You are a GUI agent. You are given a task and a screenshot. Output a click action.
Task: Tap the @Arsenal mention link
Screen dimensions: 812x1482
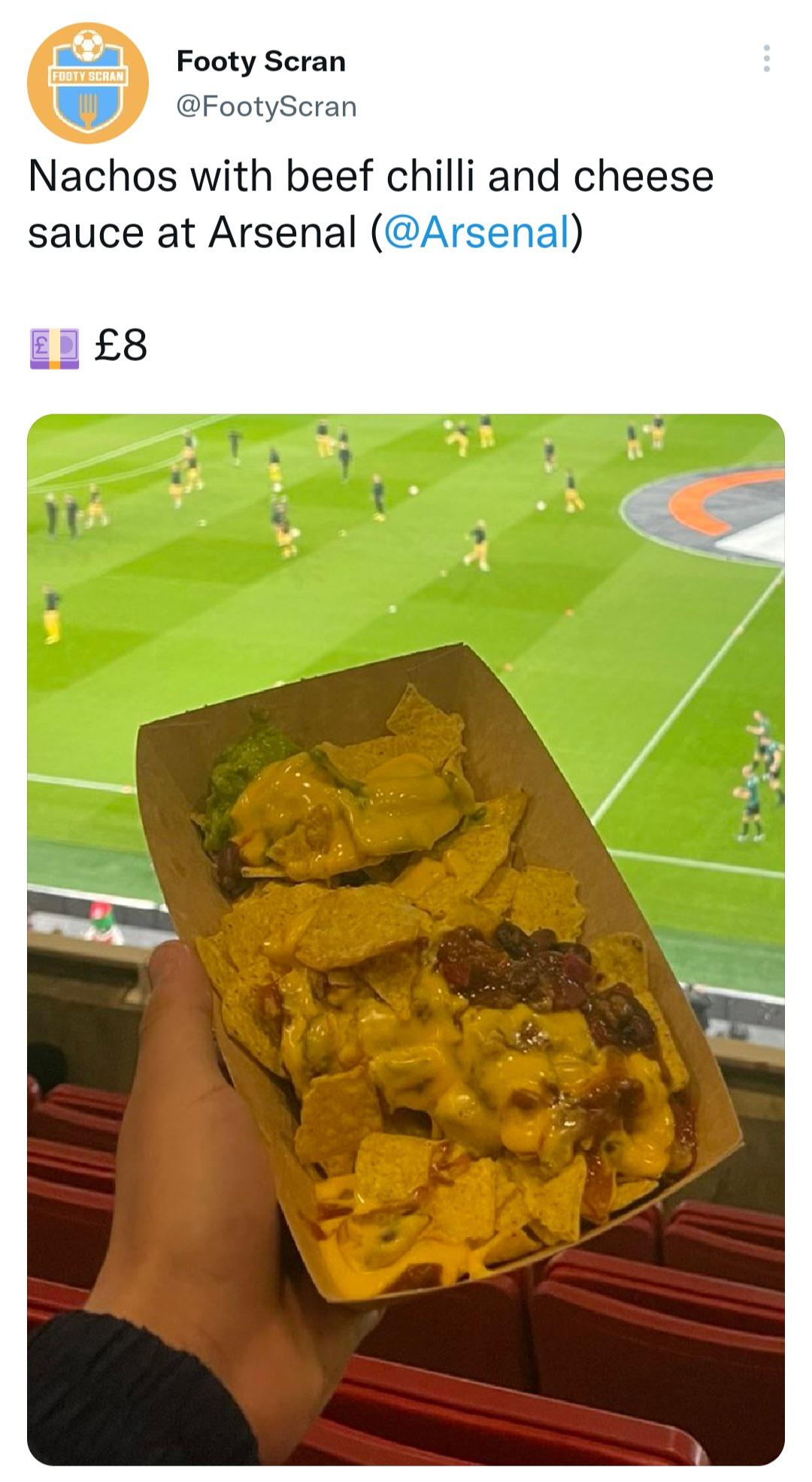click(477, 232)
